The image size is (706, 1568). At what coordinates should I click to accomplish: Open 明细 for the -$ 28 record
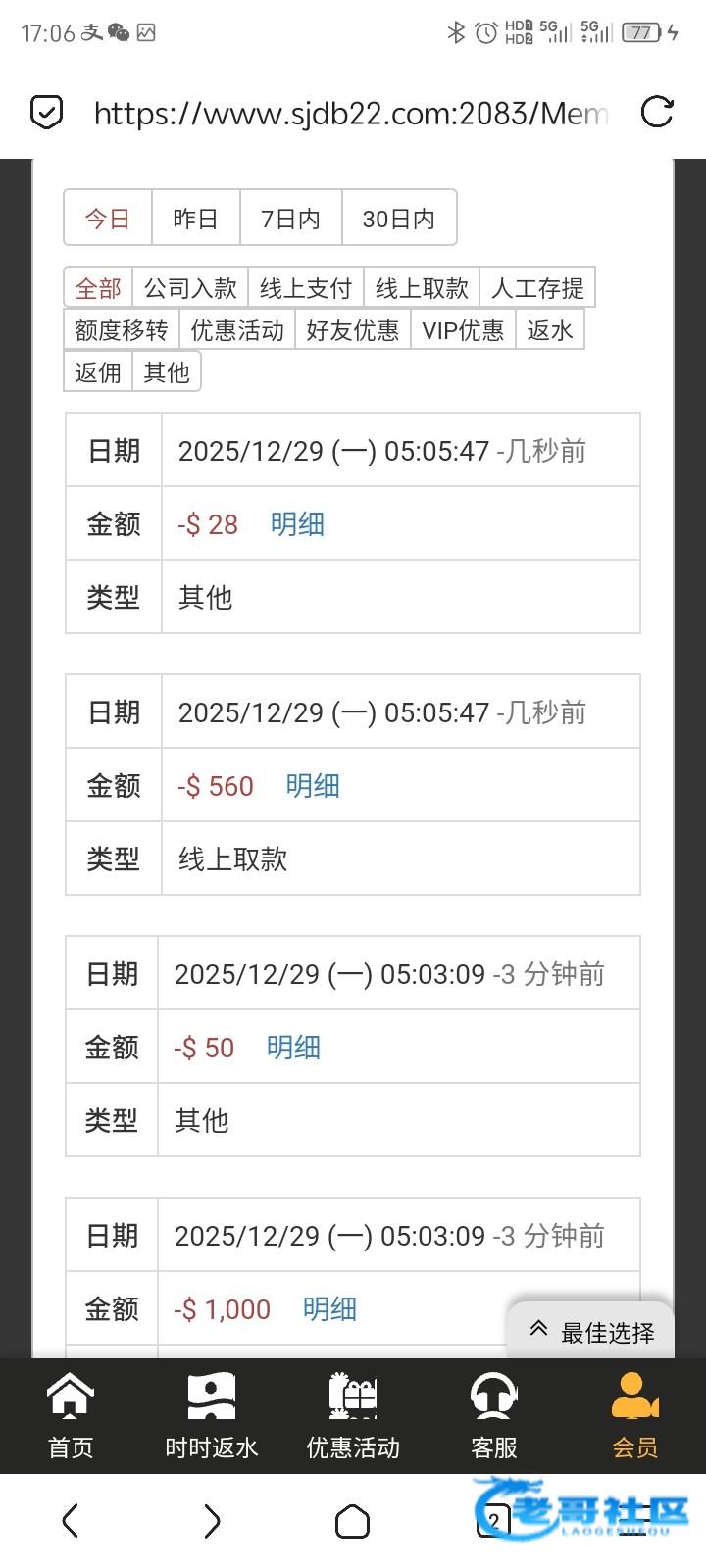click(297, 524)
